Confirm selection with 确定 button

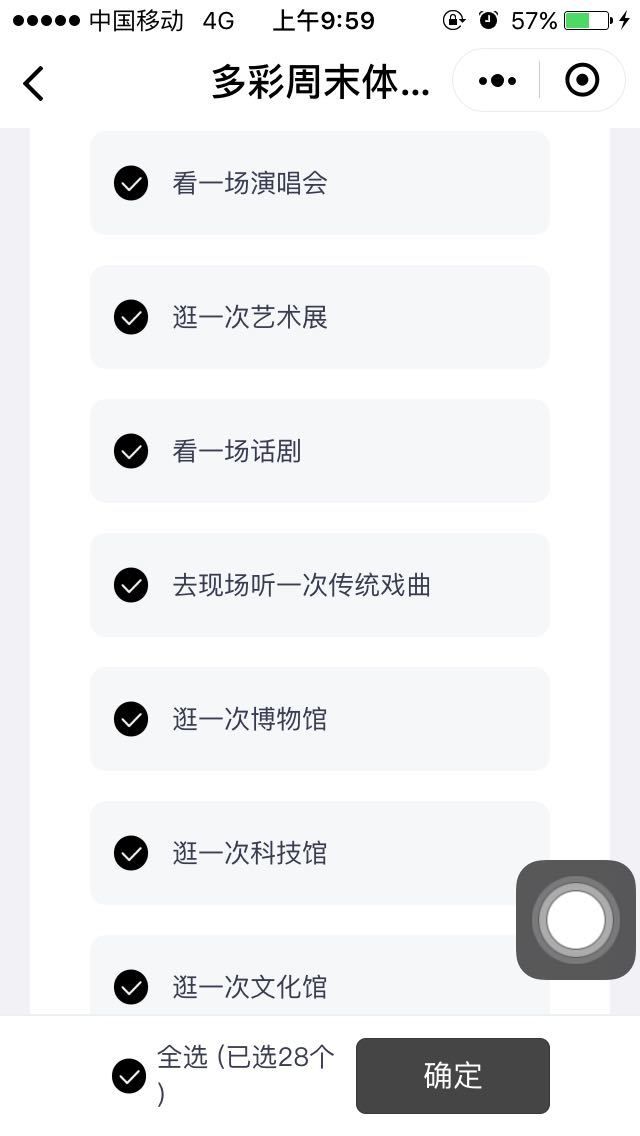coord(452,1076)
